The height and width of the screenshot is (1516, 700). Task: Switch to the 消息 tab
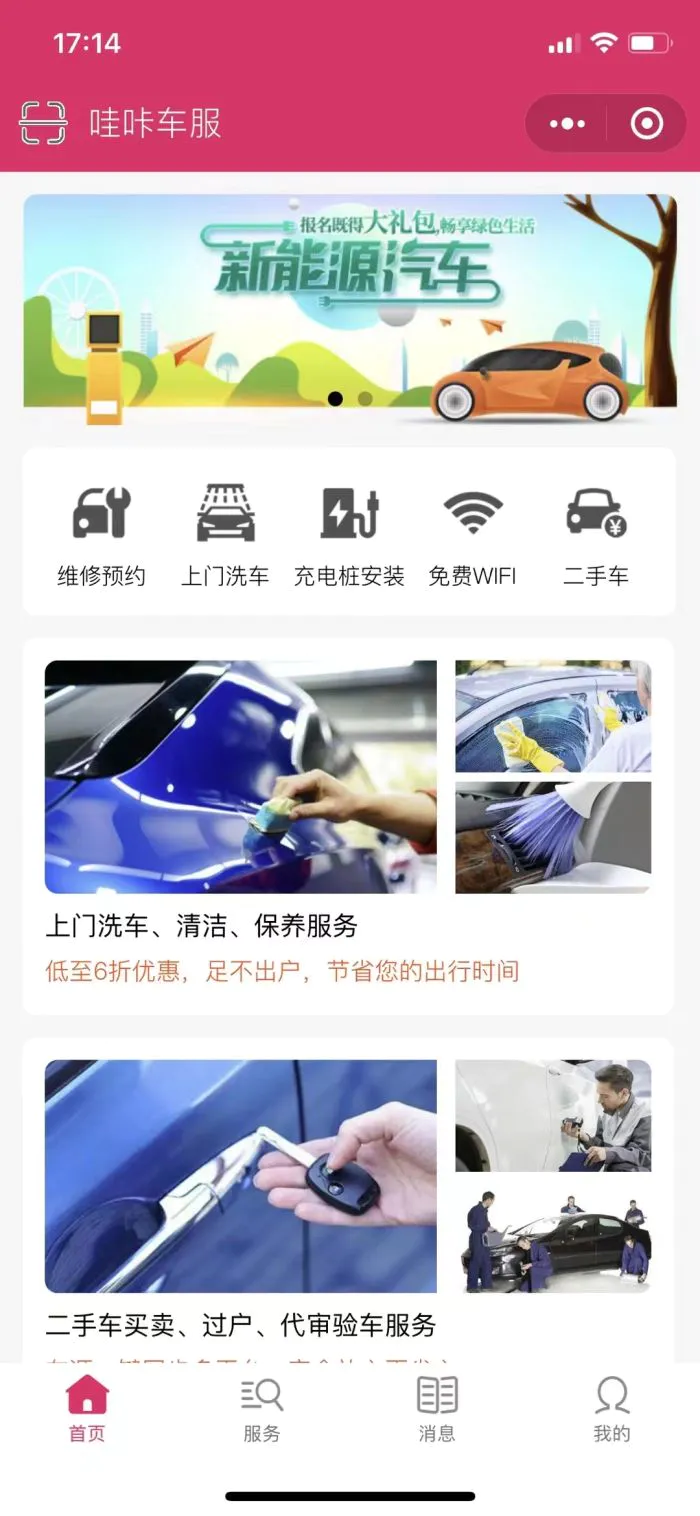click(x=437, y=1408)
